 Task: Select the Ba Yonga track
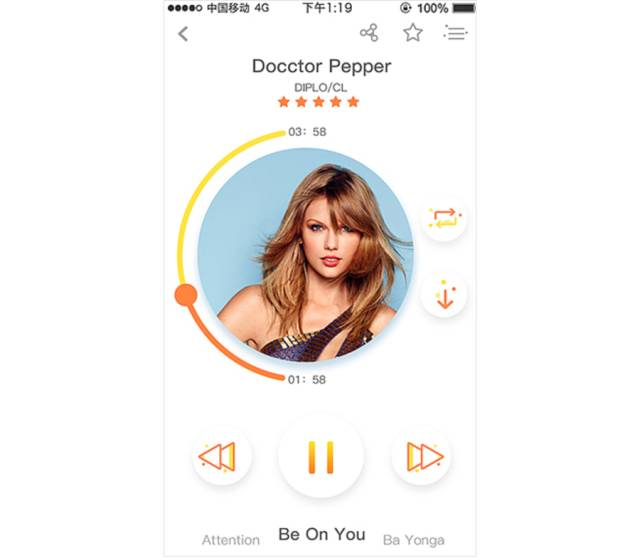(x=413, y=539)
